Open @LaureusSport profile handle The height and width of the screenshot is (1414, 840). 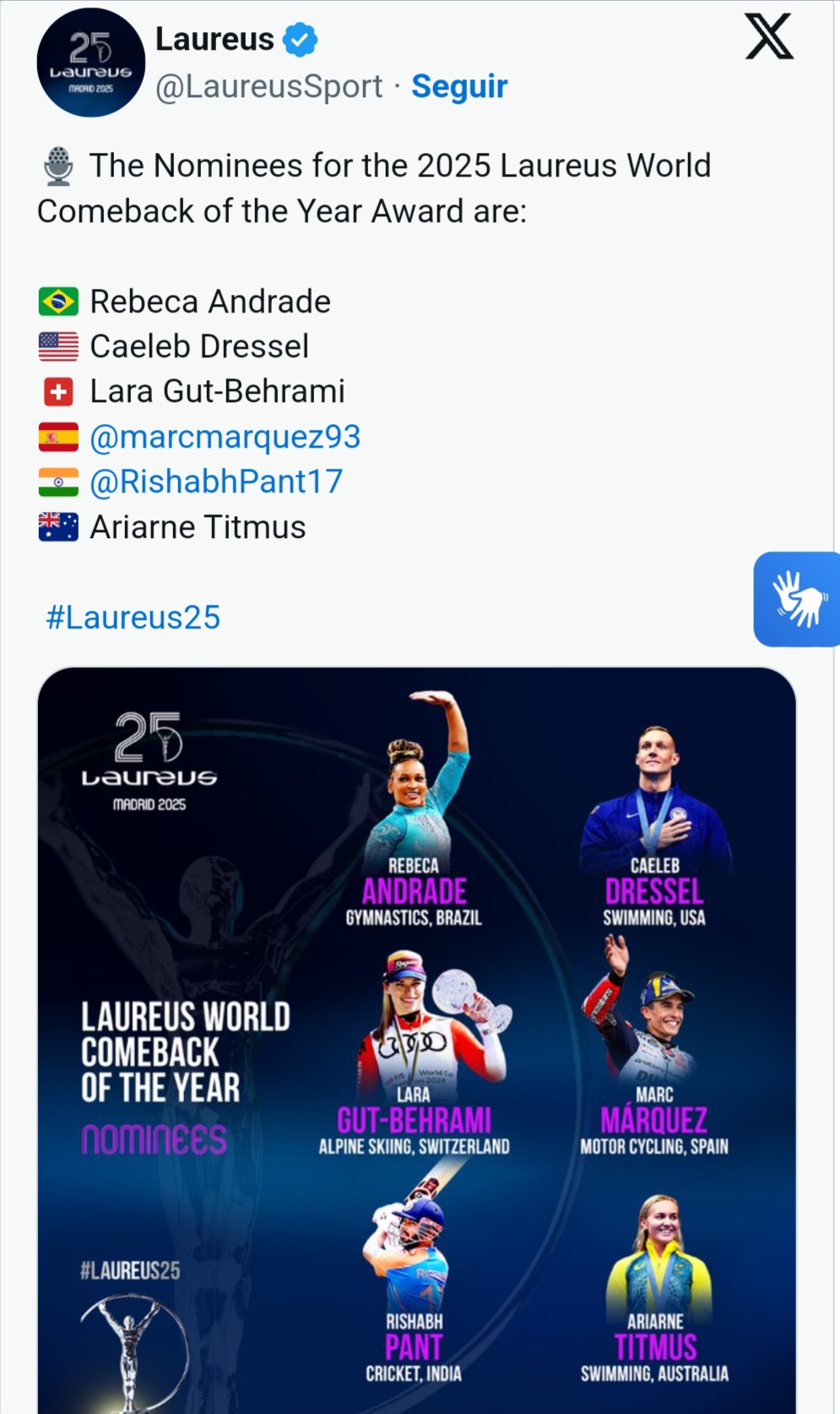click(x=268, y=86)
